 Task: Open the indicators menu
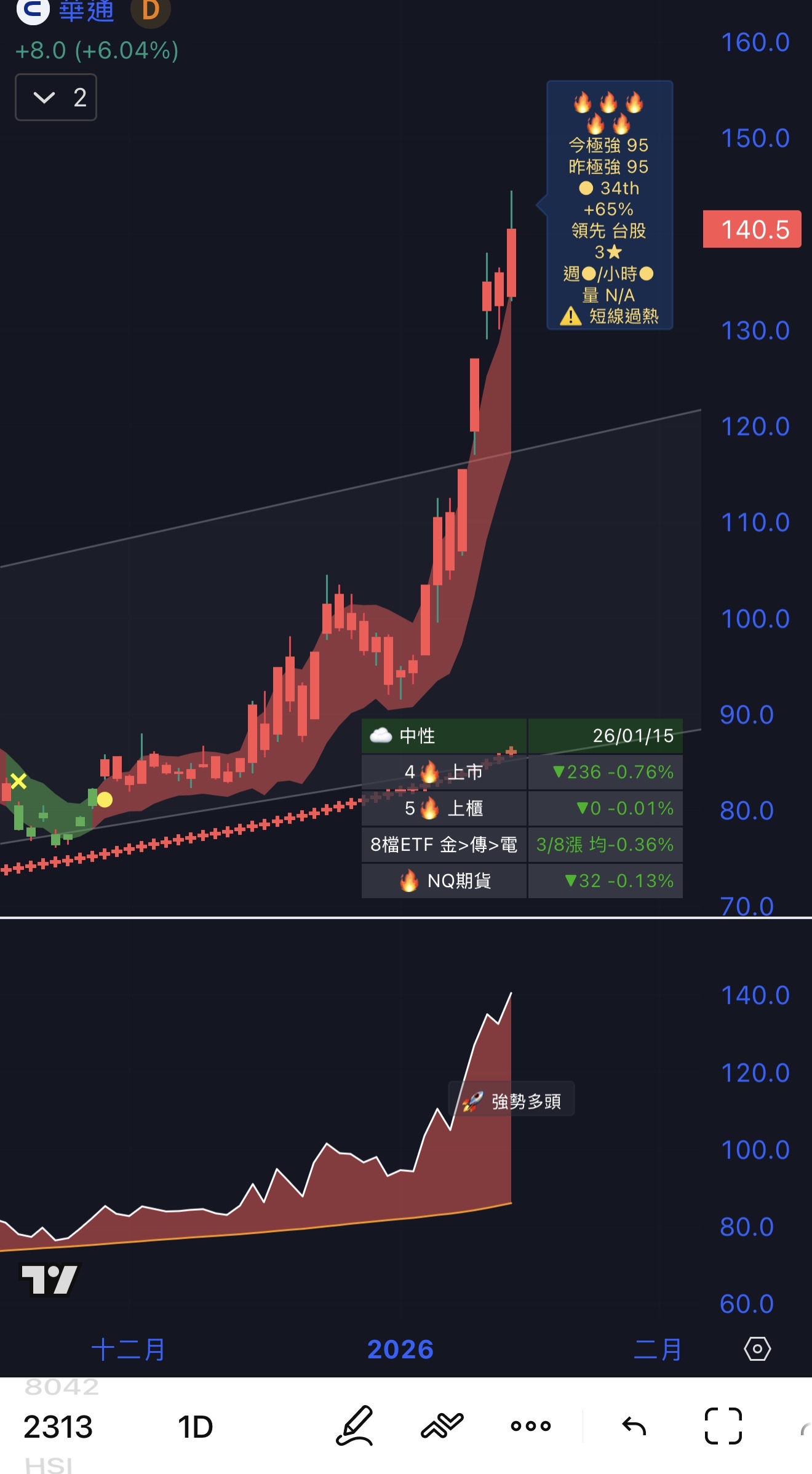click(442, 1425)
